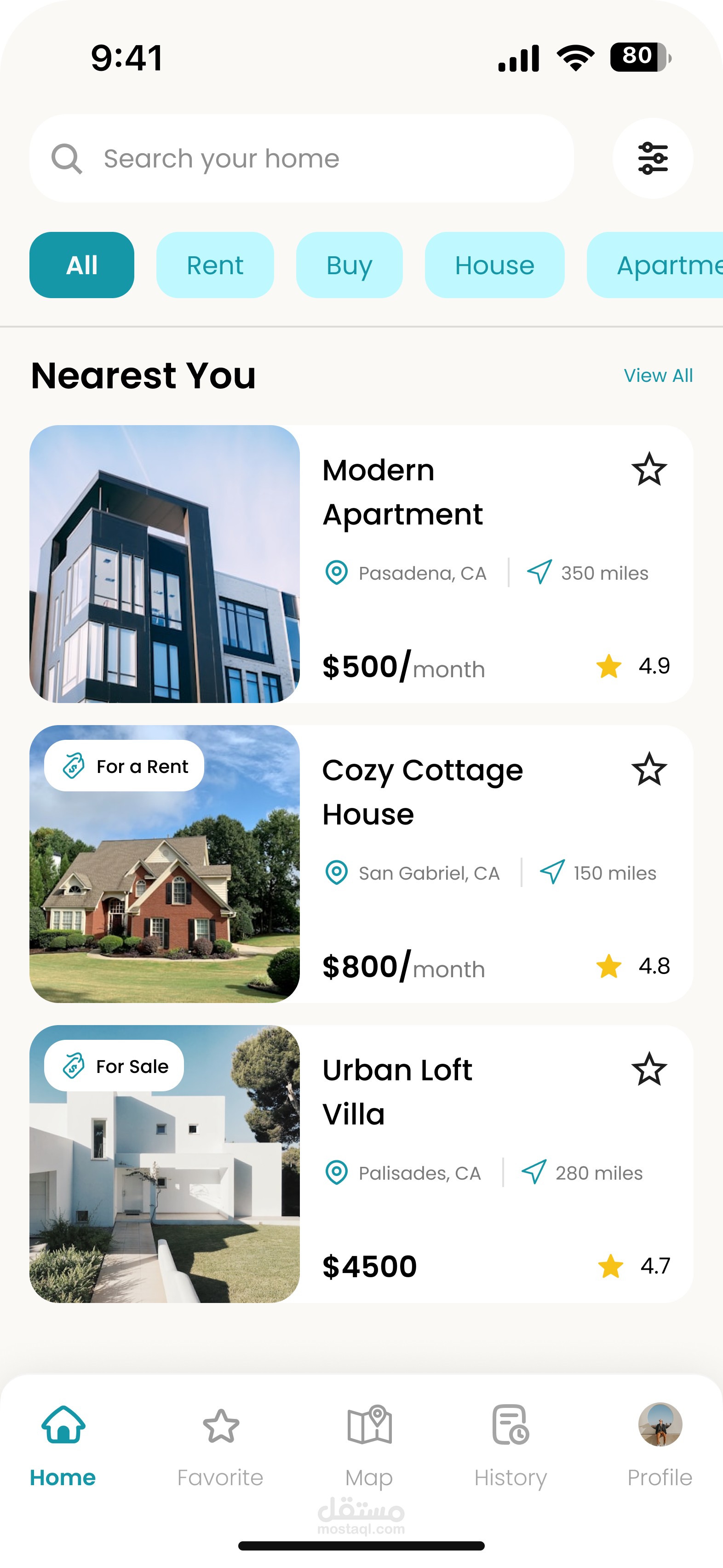Star the Cozy Cottage House listing
Viewport: 723px width, 1568px height.
[x=649, y=769]
